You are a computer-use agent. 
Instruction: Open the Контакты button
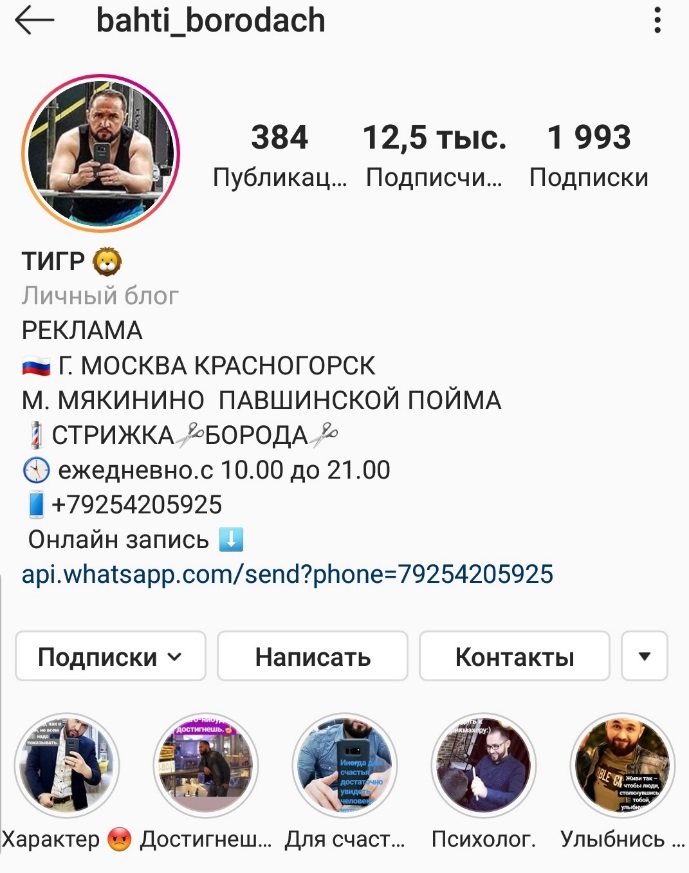coord(514,656)
